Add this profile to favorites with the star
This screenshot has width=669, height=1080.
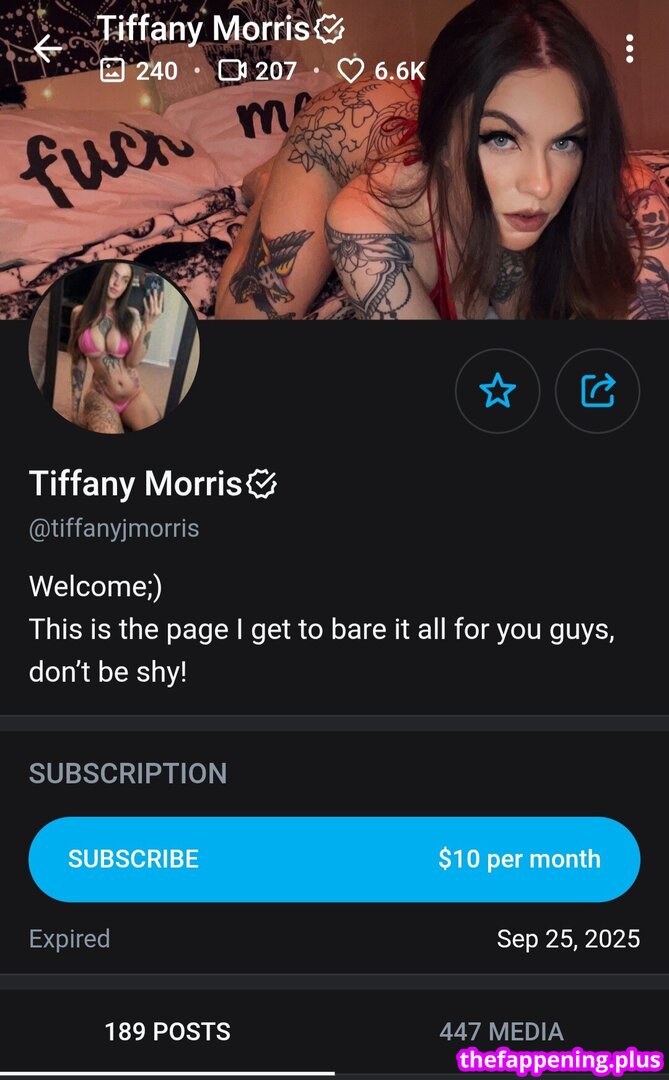tap(497, 391)
